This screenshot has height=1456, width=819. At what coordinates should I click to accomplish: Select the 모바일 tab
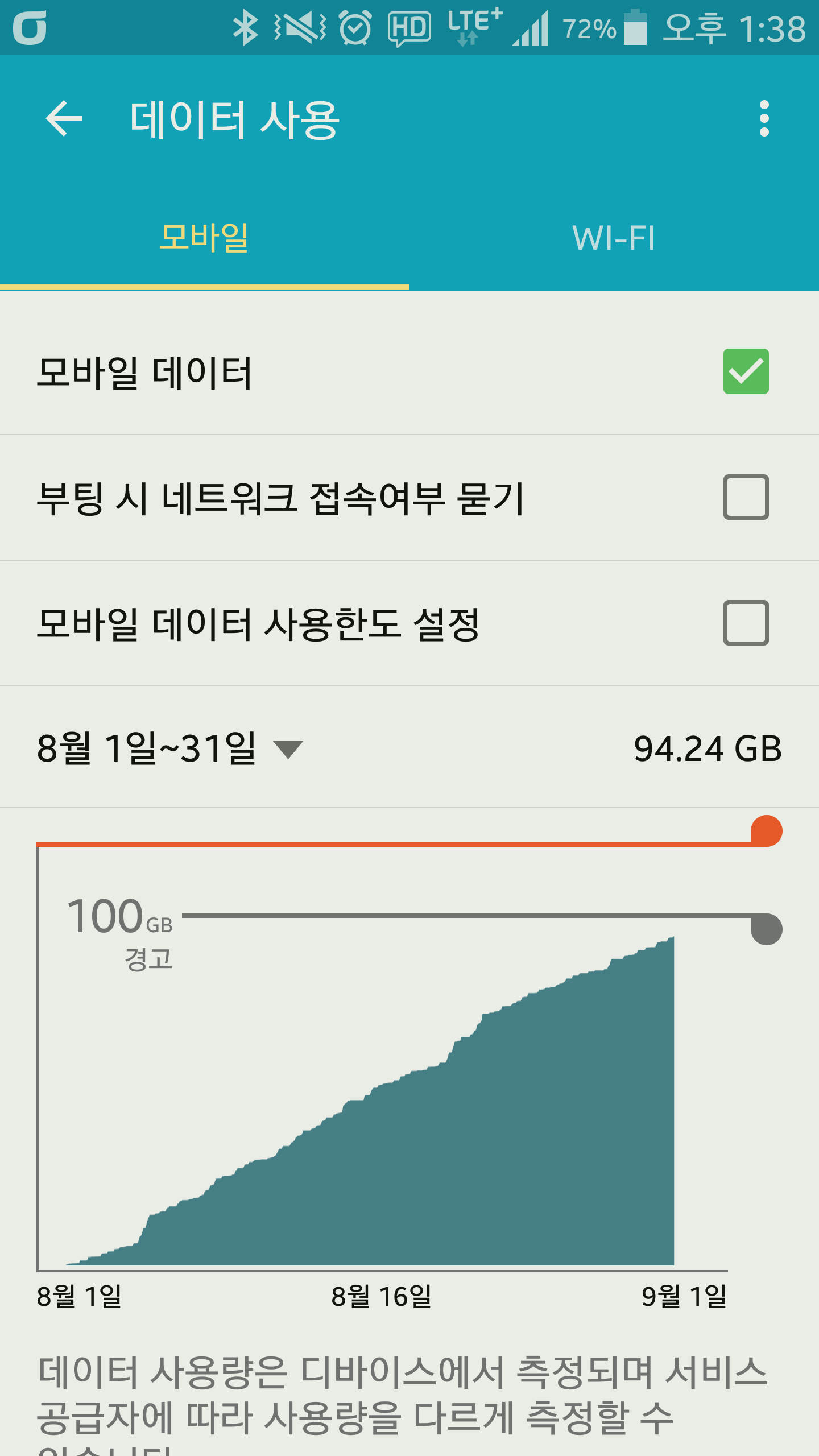204,238
